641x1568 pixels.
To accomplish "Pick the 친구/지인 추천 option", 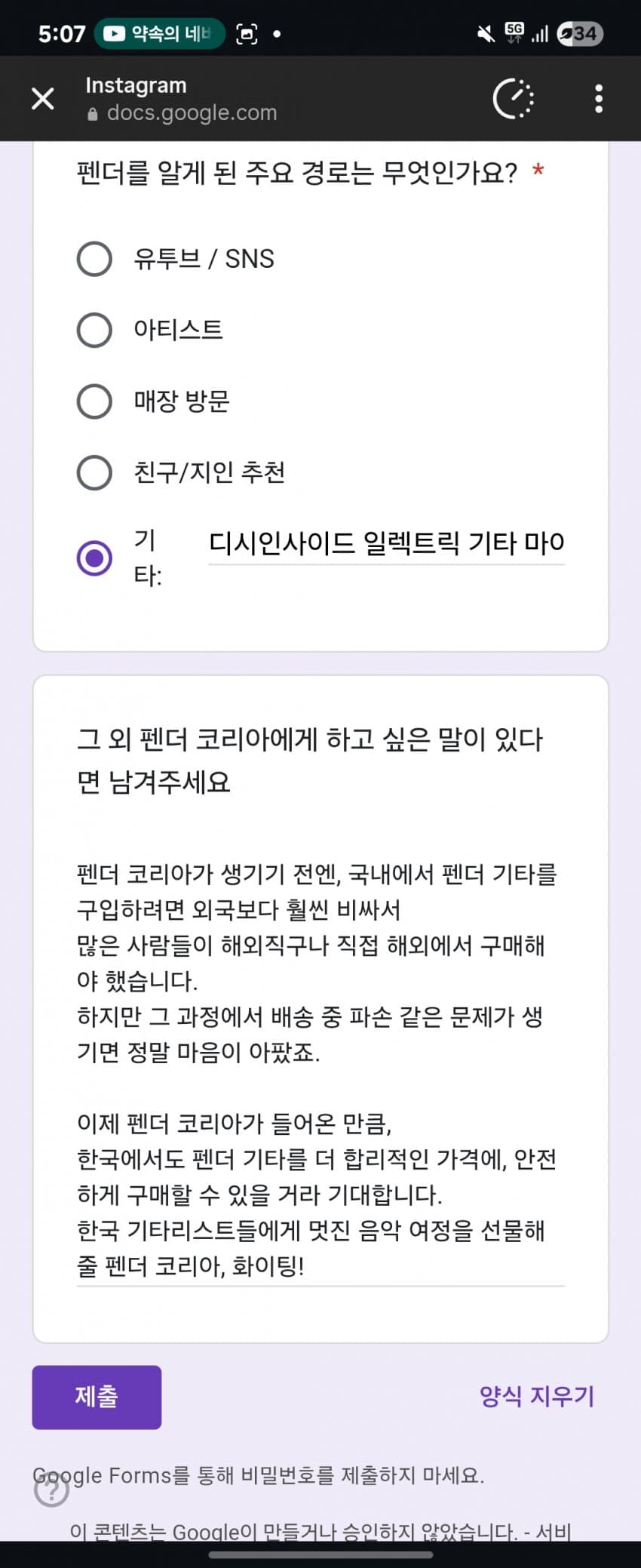I will (x=94, y=472).
